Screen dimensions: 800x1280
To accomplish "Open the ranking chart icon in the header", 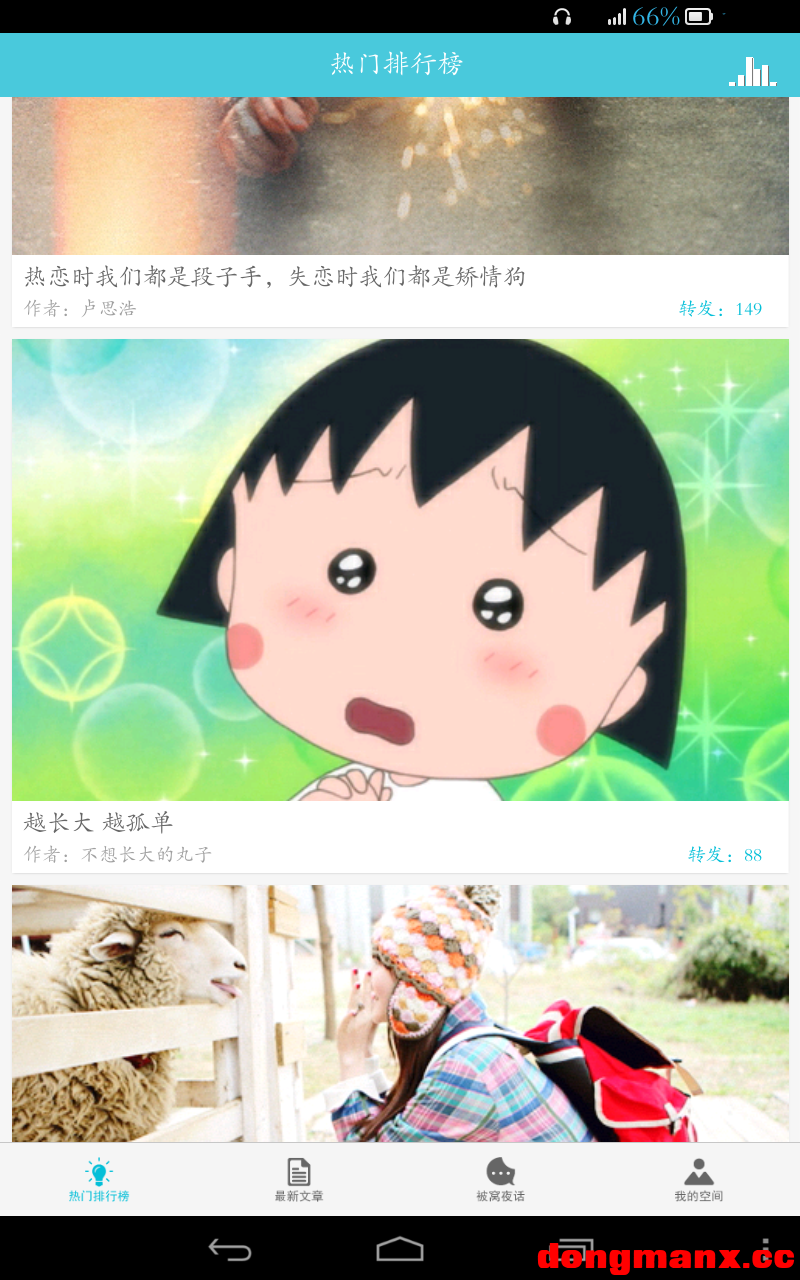I will coord(753,70).
